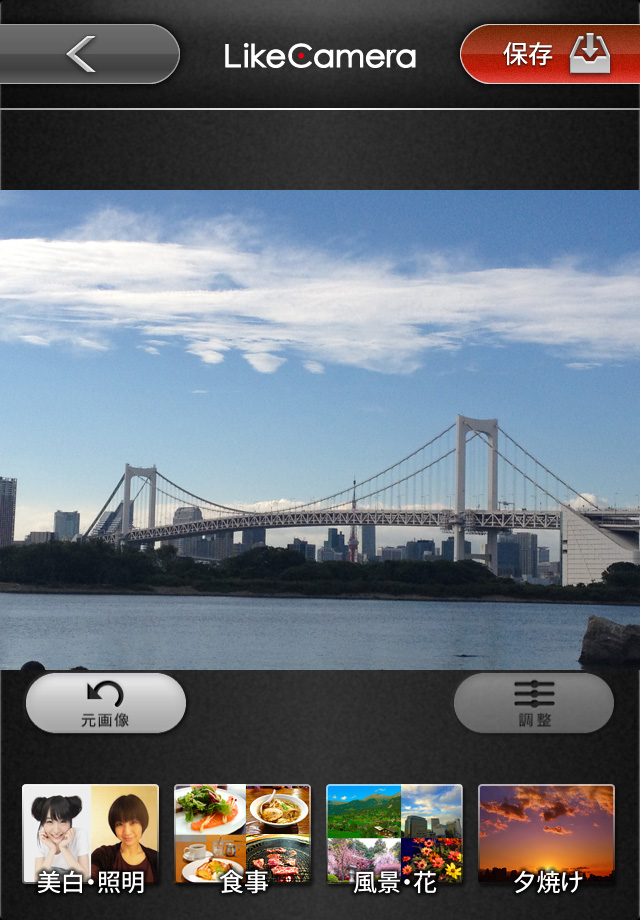This screenshot has width=640, height=920.
Task: Select the 美白・照明 filter category
Action: [x=91, y=839]
